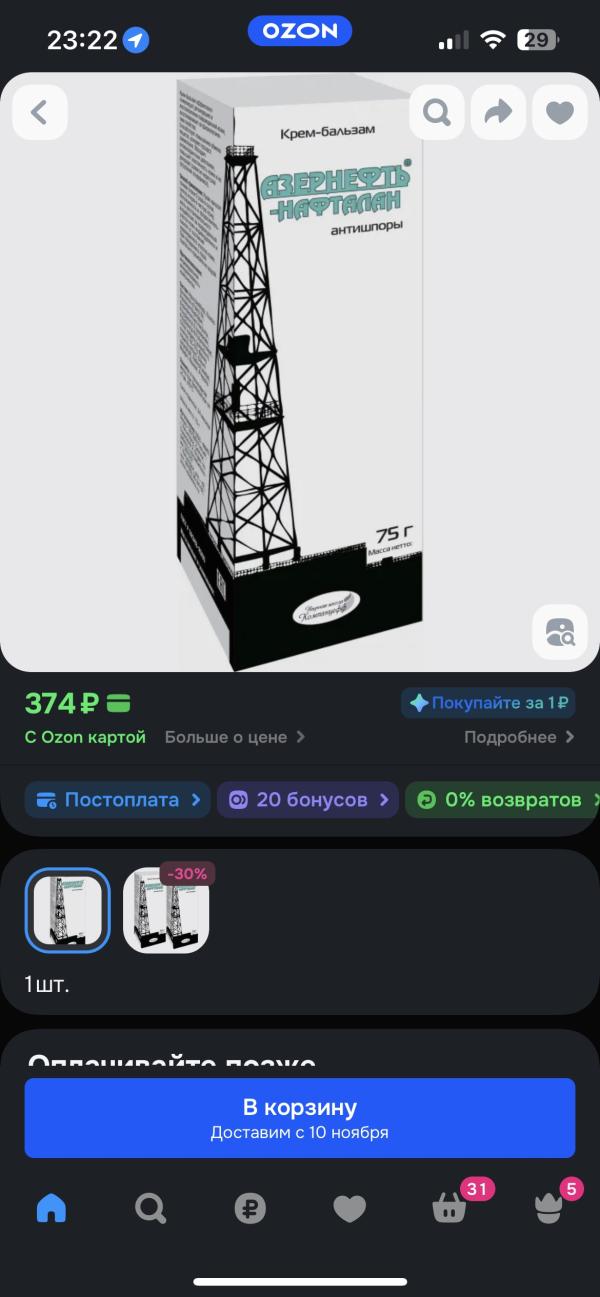This screenshot has width=600, height=1297.
Task: Go back from the product page
Action: 40,112
